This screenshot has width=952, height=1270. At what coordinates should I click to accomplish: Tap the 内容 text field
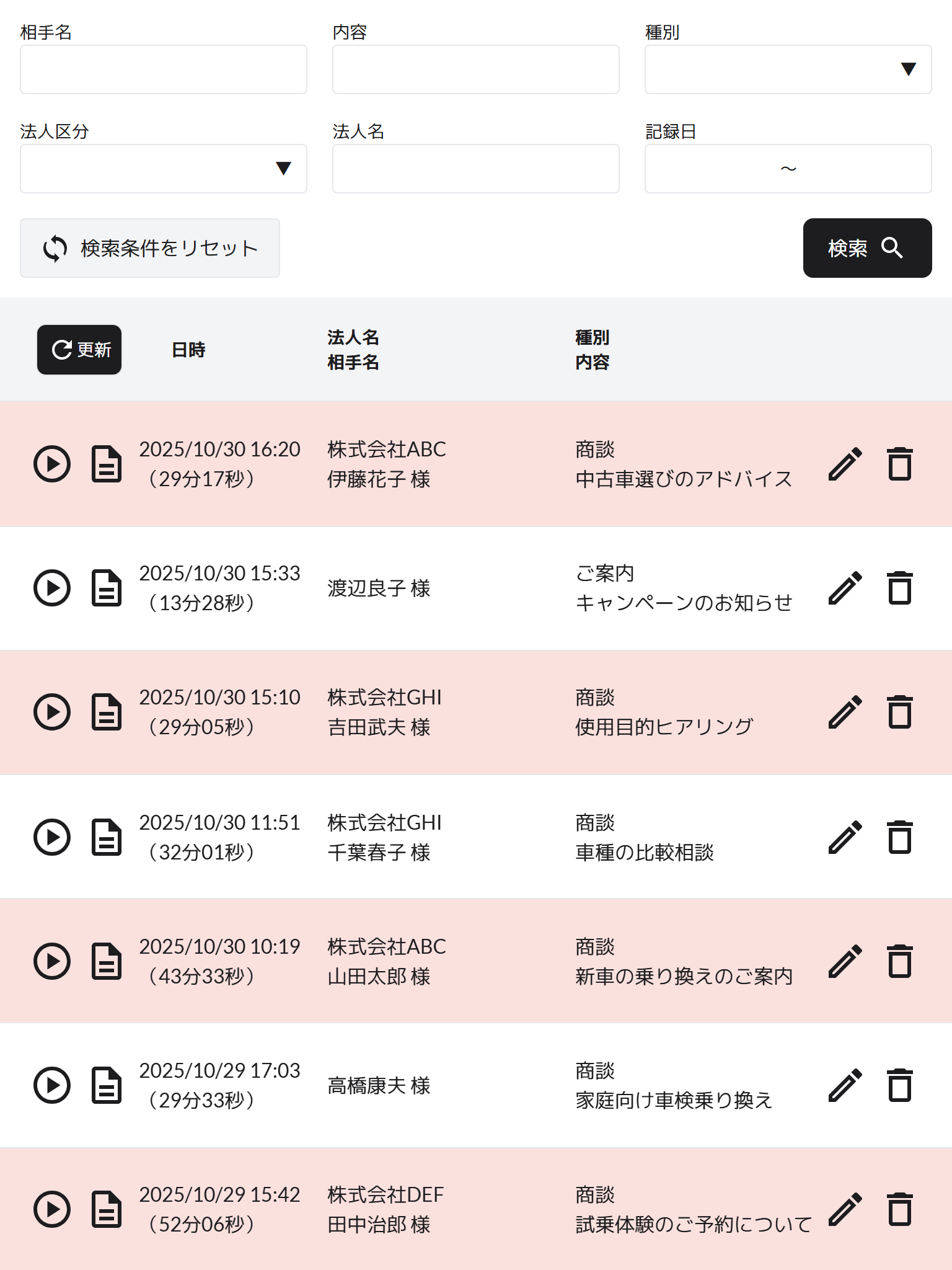pyautogui.click(x=475, y=69)
